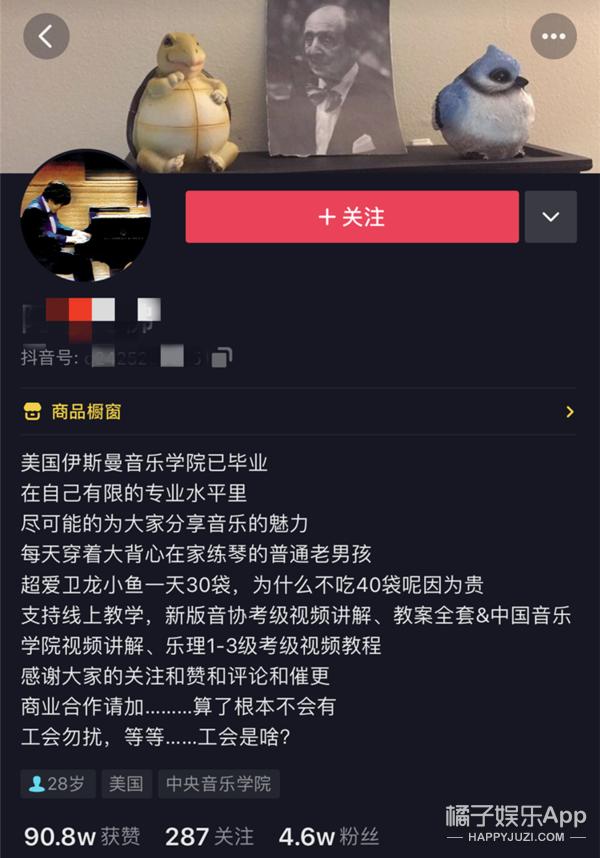Image resolution: width=600 pixels, height=858 pixels.
Task: Copy the 抖音号 ID
Action: [222, 357]
